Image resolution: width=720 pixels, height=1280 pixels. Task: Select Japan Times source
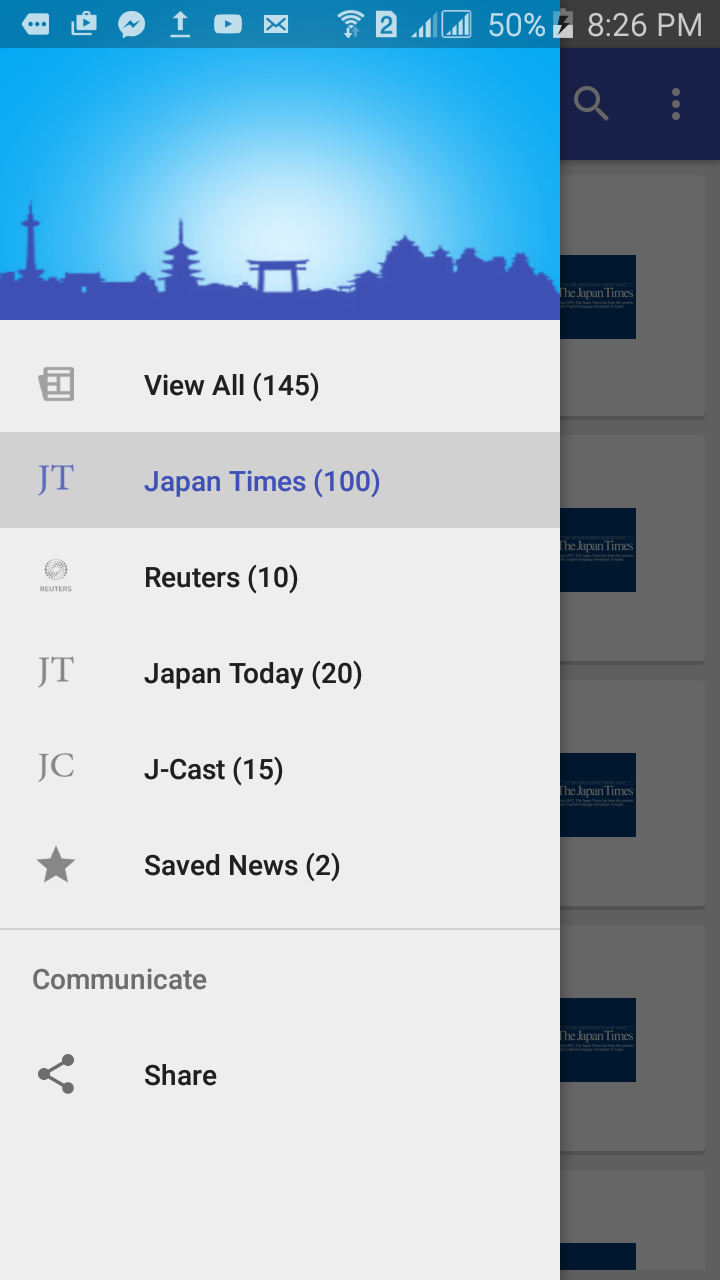261,481
